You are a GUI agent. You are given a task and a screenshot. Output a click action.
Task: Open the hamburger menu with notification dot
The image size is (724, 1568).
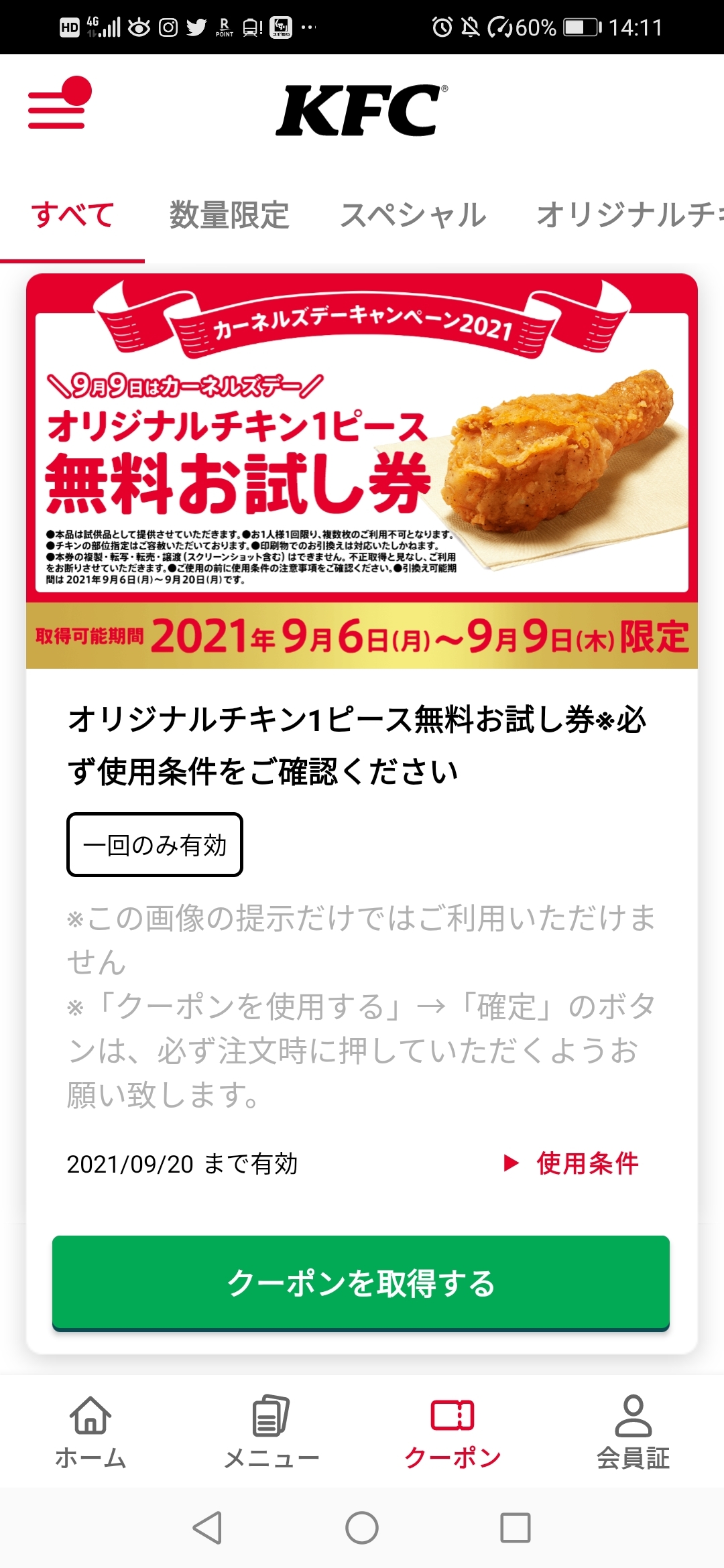pyautogui.click(x=58, y=105)
